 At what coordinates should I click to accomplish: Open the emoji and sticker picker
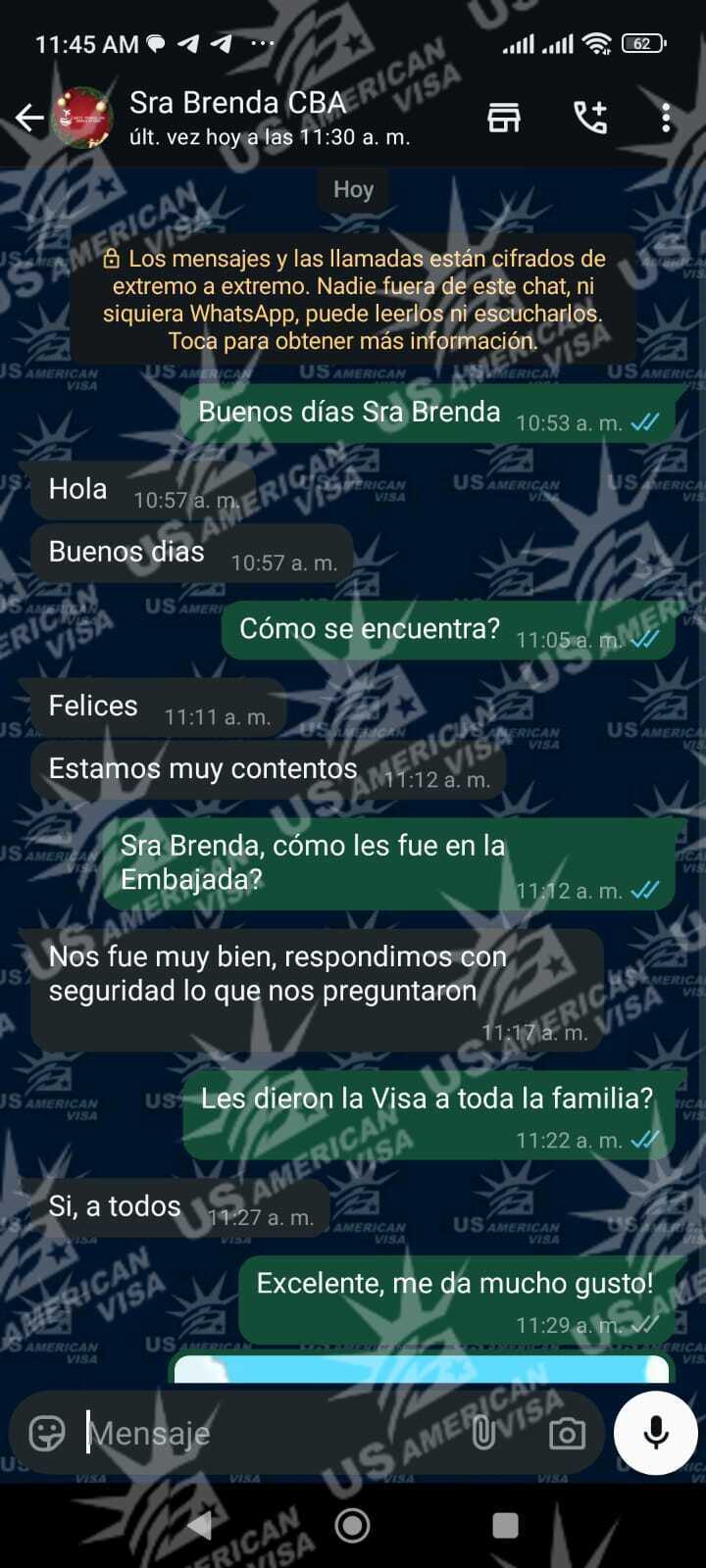[x=47, y=1433]
